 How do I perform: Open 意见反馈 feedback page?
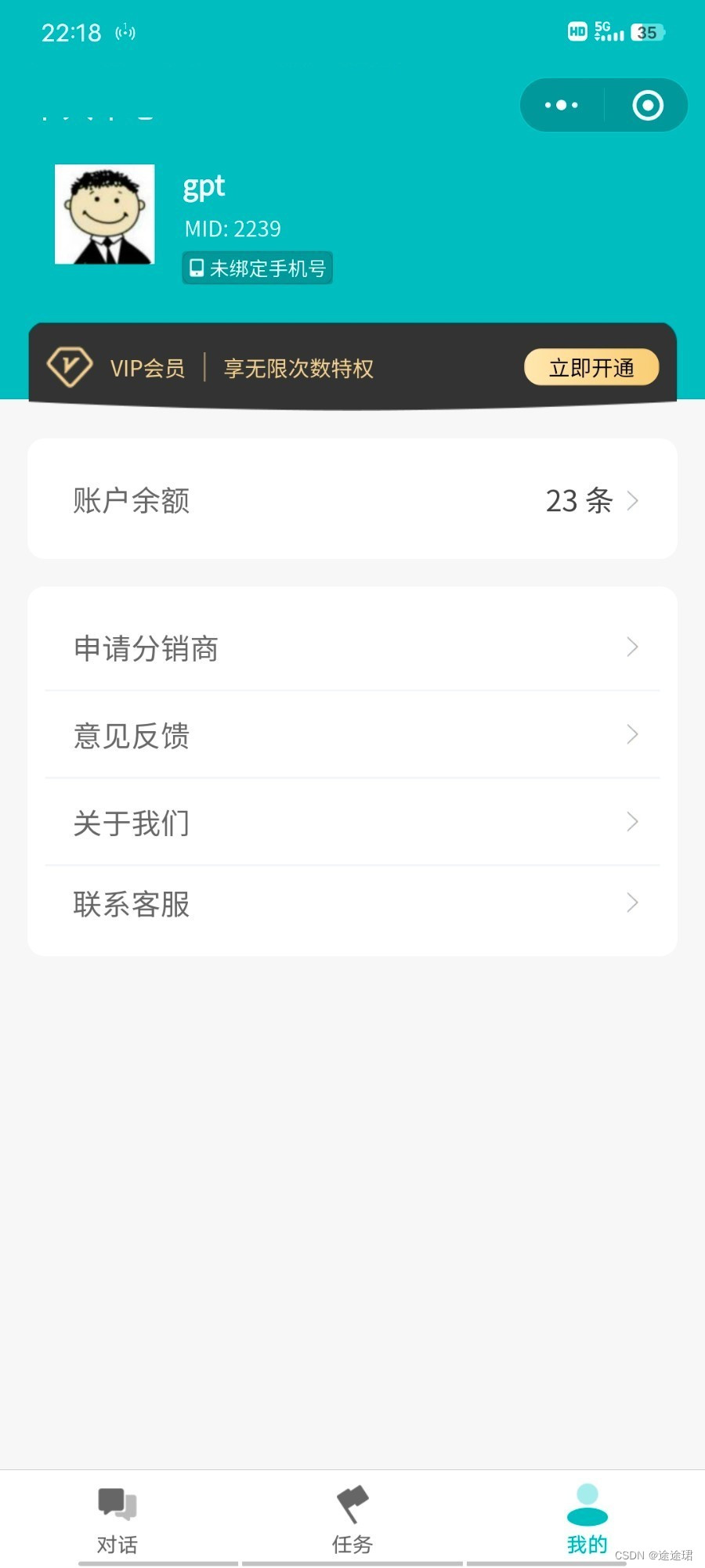pyautogui.click(x=352, y=735)
